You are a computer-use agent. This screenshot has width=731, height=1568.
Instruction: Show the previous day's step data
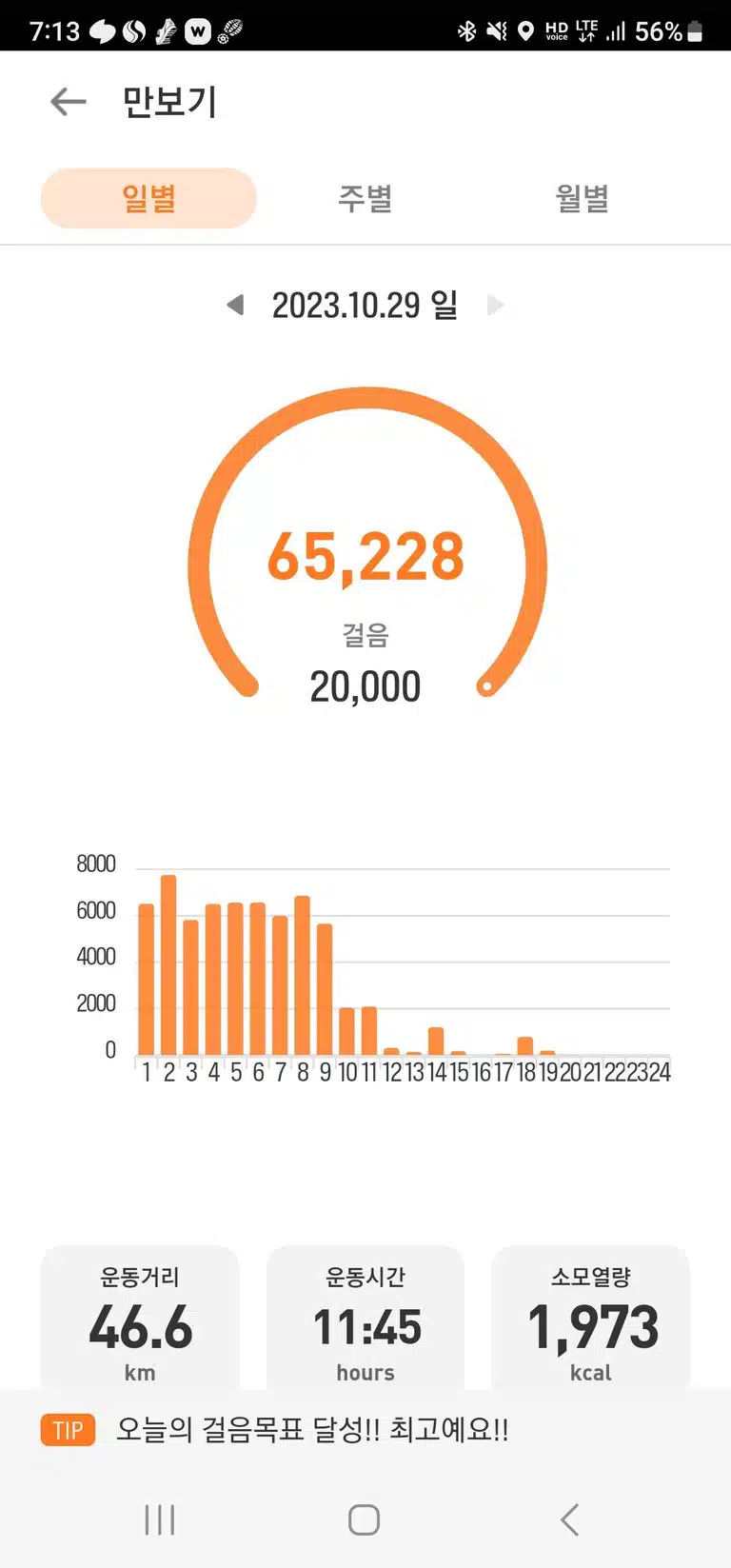[x=235, y=305]
